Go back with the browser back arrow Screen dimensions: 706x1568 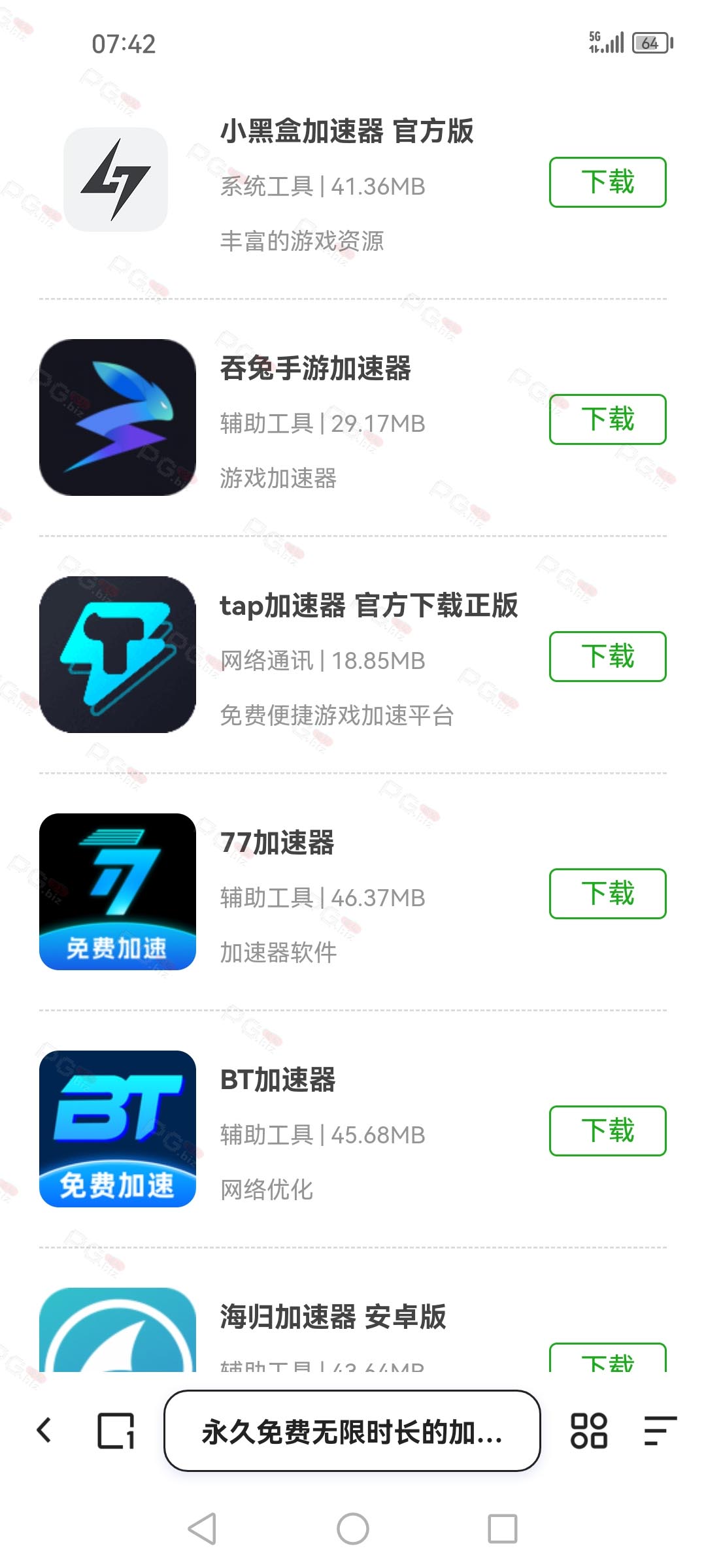coord(44,1430)
